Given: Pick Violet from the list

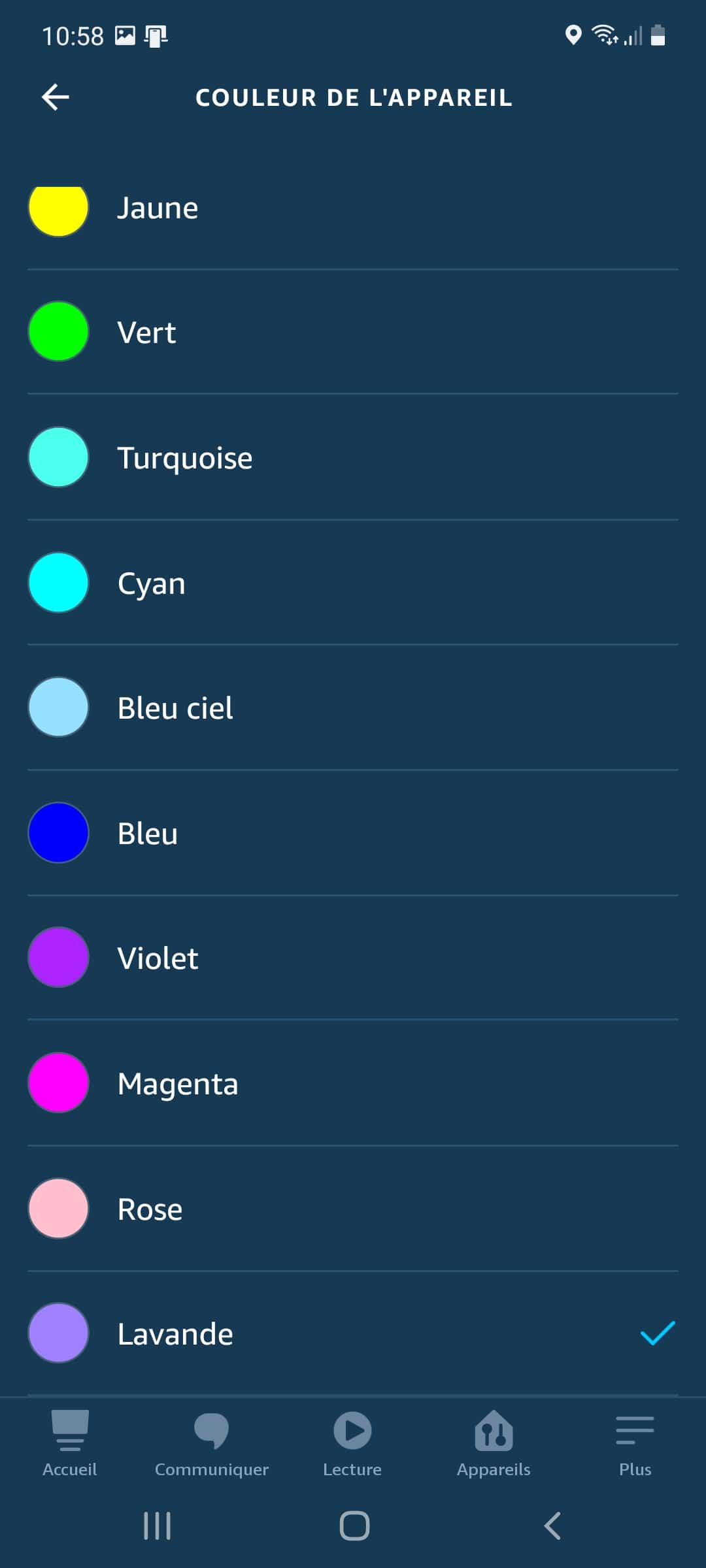Looking at the screenshot, I should [x=353, y=958].
